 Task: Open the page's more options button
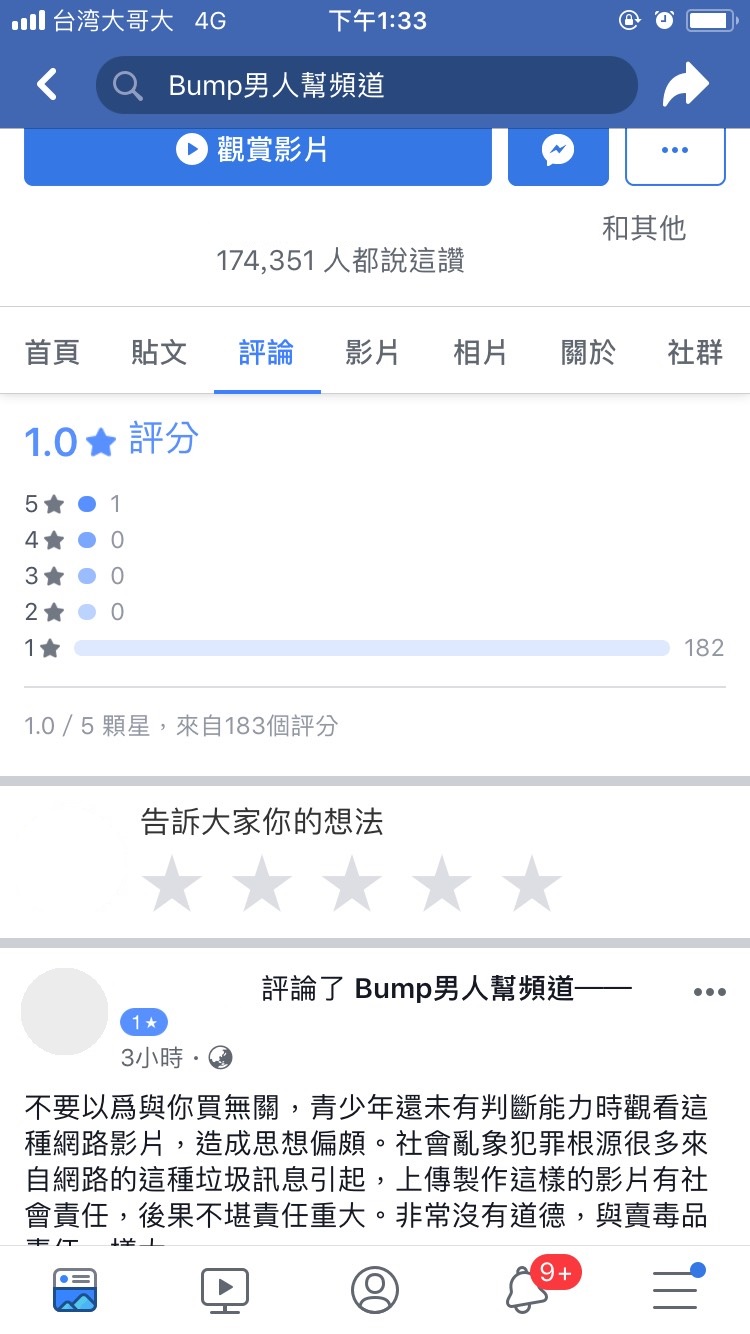coord(675,151)
